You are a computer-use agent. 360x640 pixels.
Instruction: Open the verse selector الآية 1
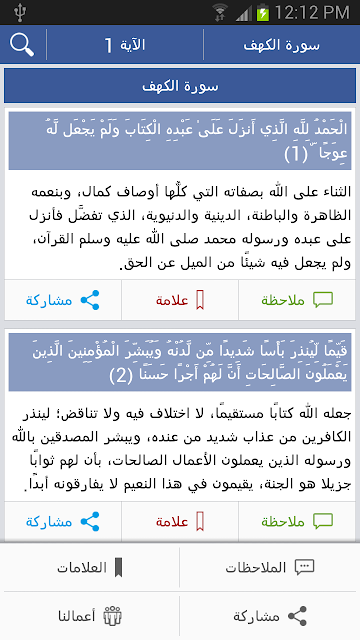click(125, 45)
